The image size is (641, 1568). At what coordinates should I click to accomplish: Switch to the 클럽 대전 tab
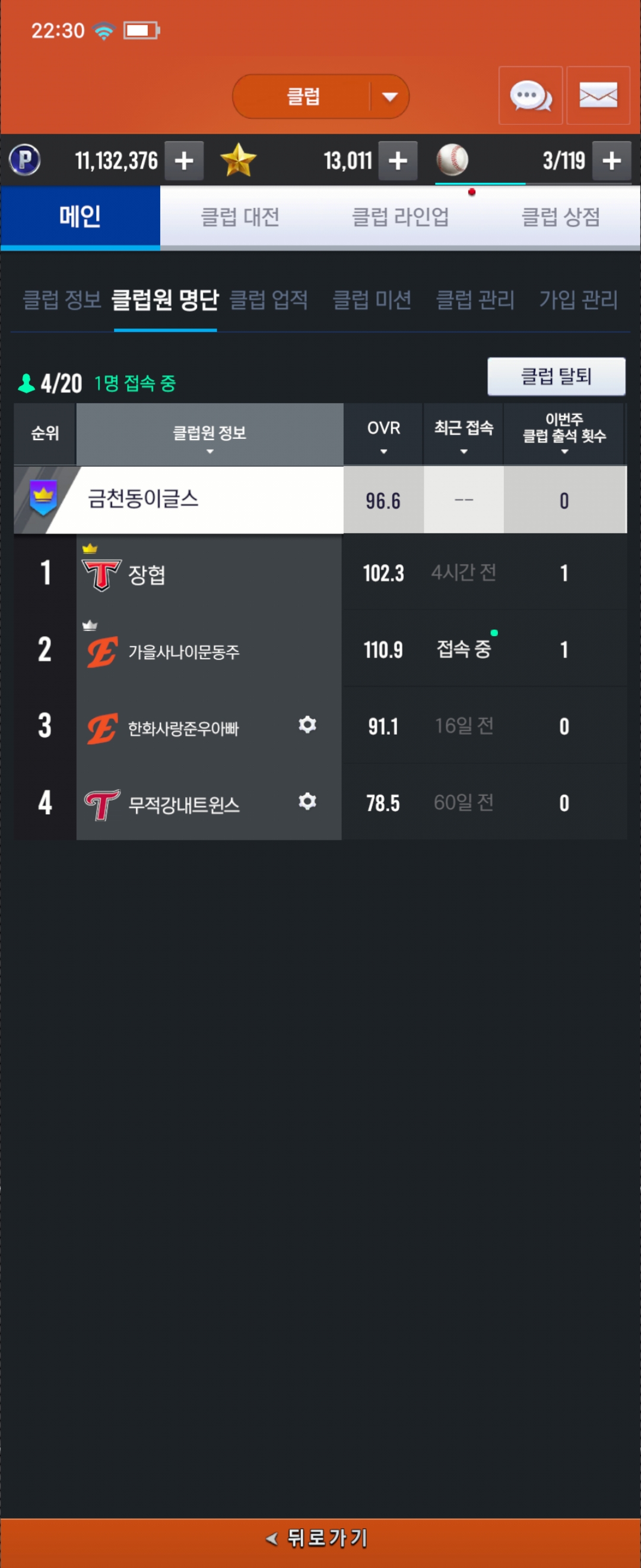pos(240,217)
